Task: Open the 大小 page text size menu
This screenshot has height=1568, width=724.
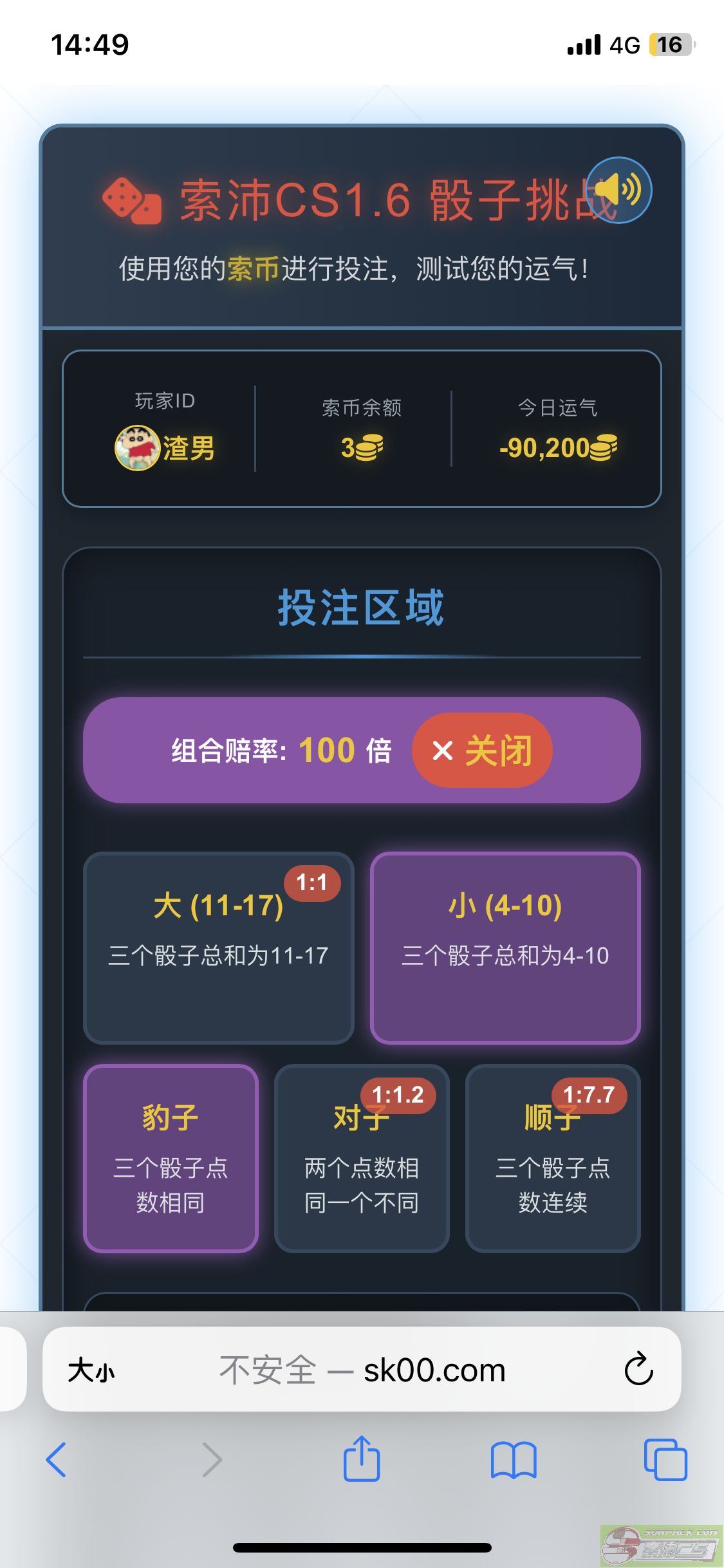Action: pyautogui.click(x=91, y=1370)
